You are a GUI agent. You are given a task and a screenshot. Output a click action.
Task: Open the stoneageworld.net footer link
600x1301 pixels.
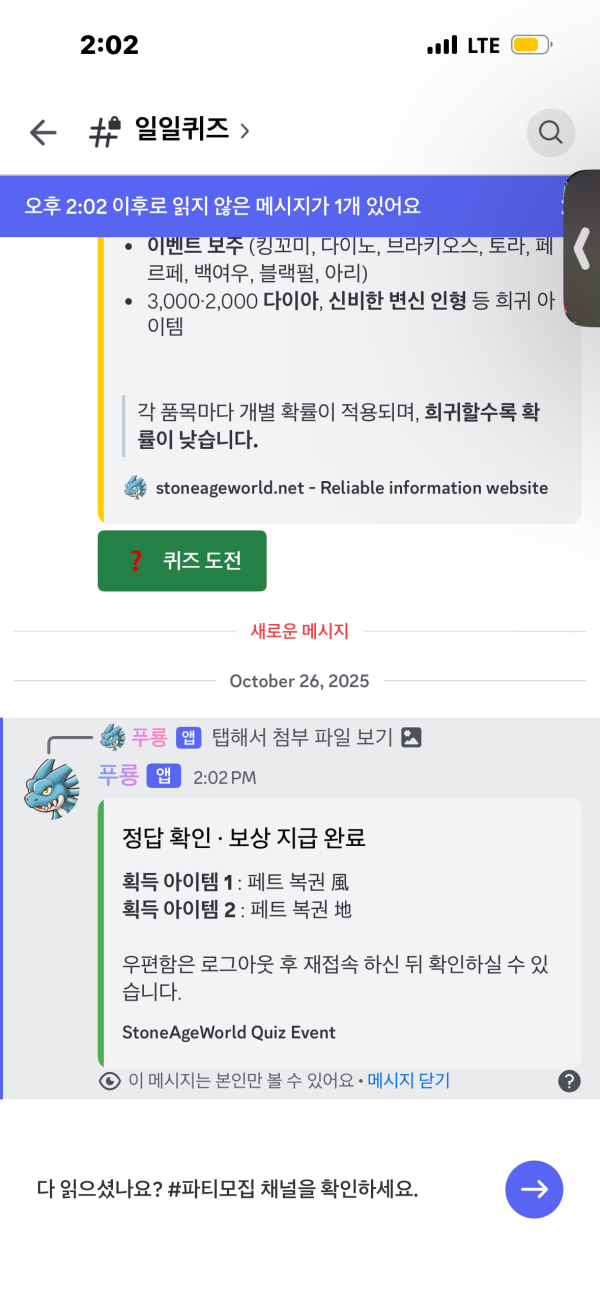[x=350, y=488]
